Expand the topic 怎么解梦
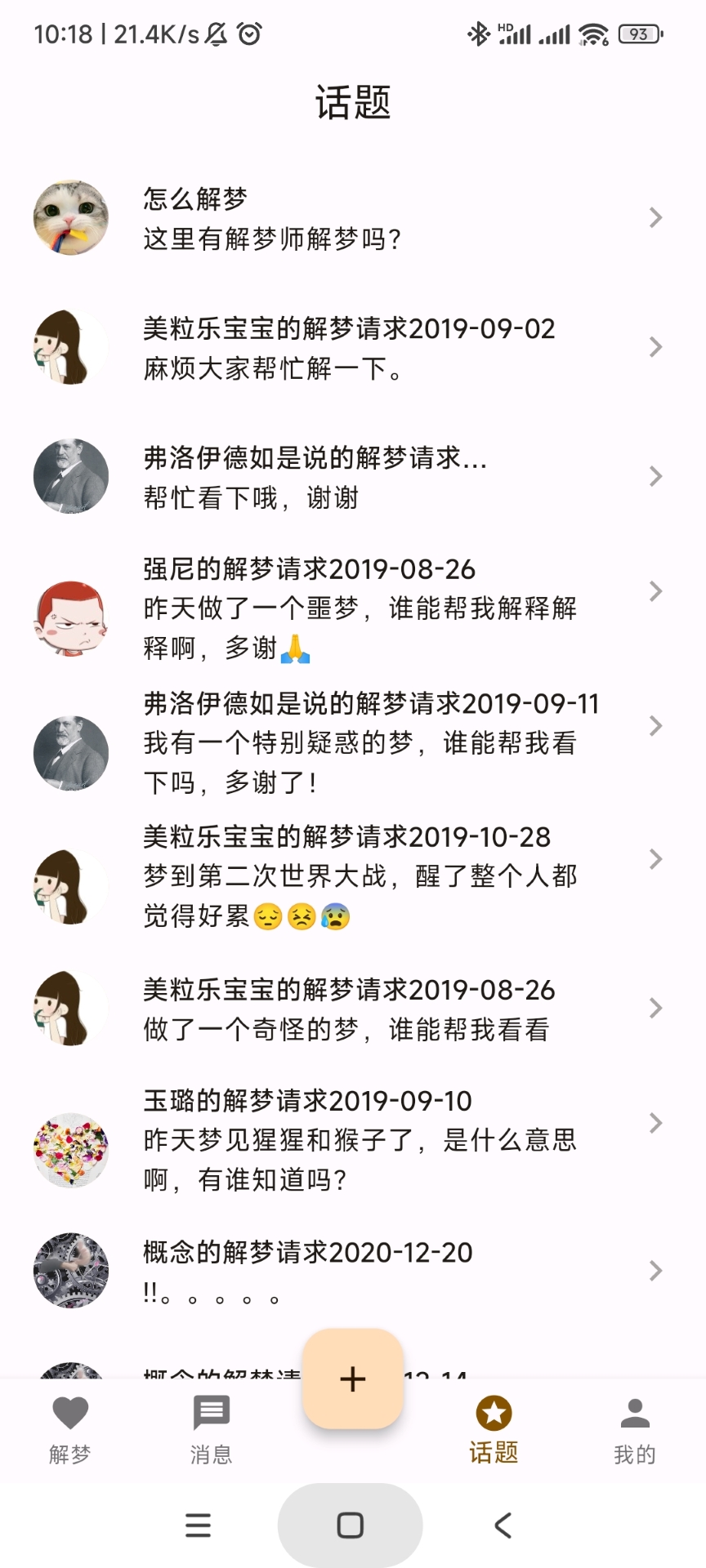Viewport: 706px width, 1568px height. [x=351, y=216]
